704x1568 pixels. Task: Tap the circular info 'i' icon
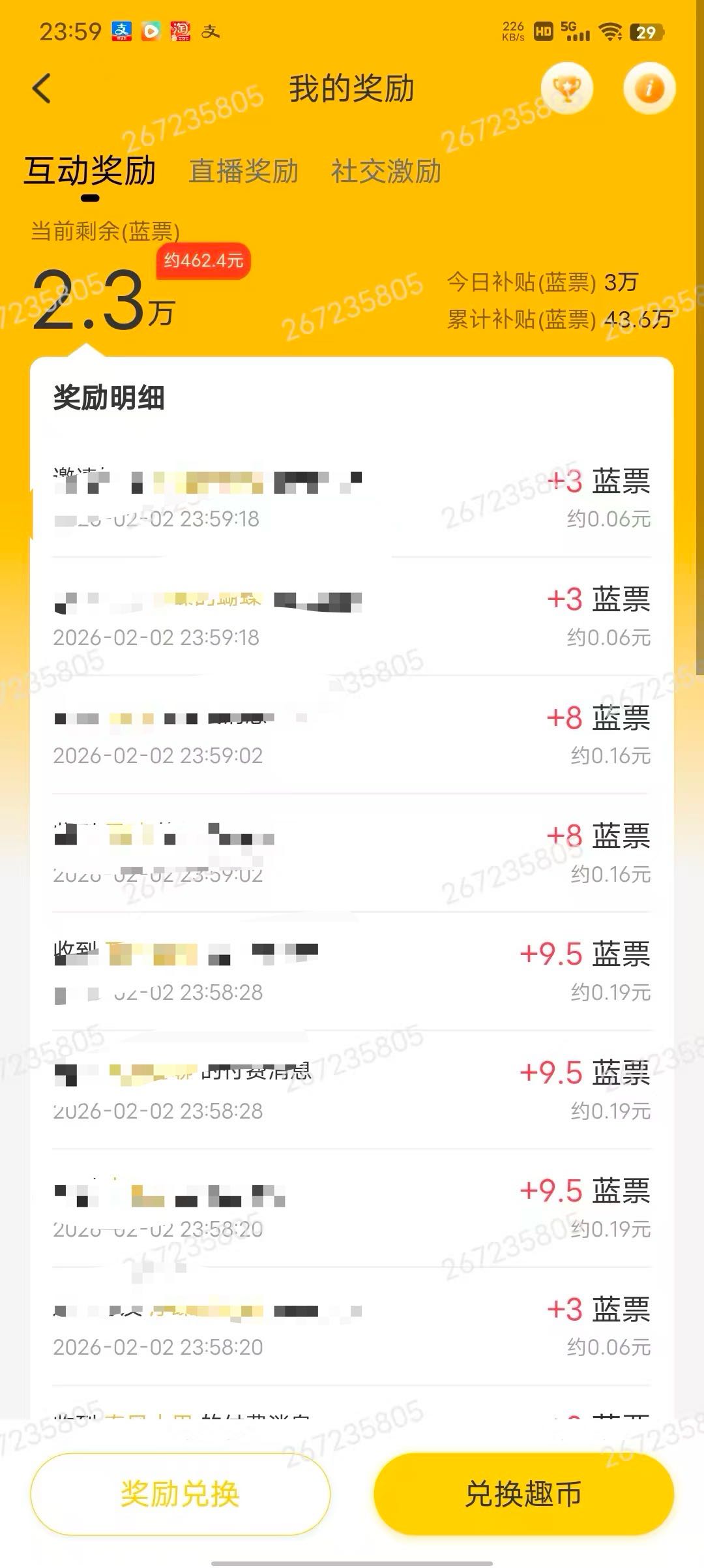click(649, 89)
